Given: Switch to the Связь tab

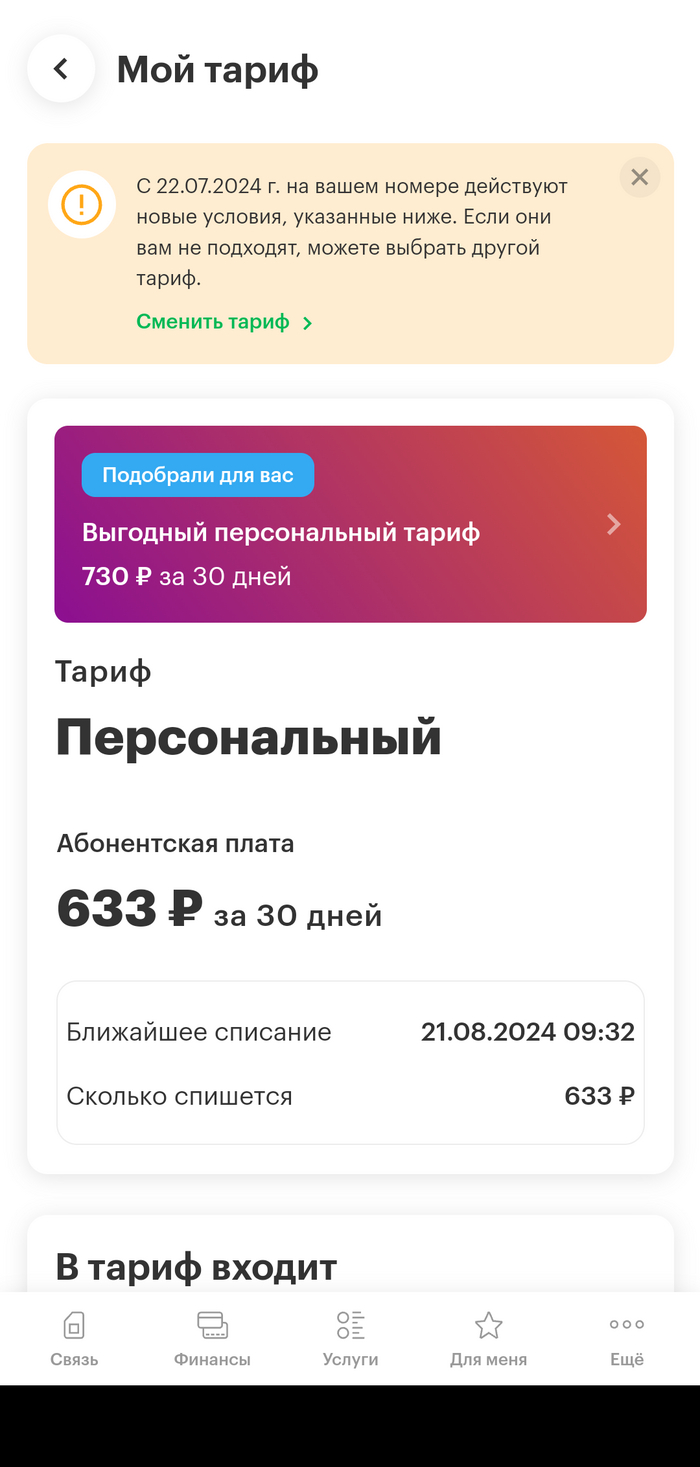Looking at the screenshot, I should click(x=74, y=1339).
